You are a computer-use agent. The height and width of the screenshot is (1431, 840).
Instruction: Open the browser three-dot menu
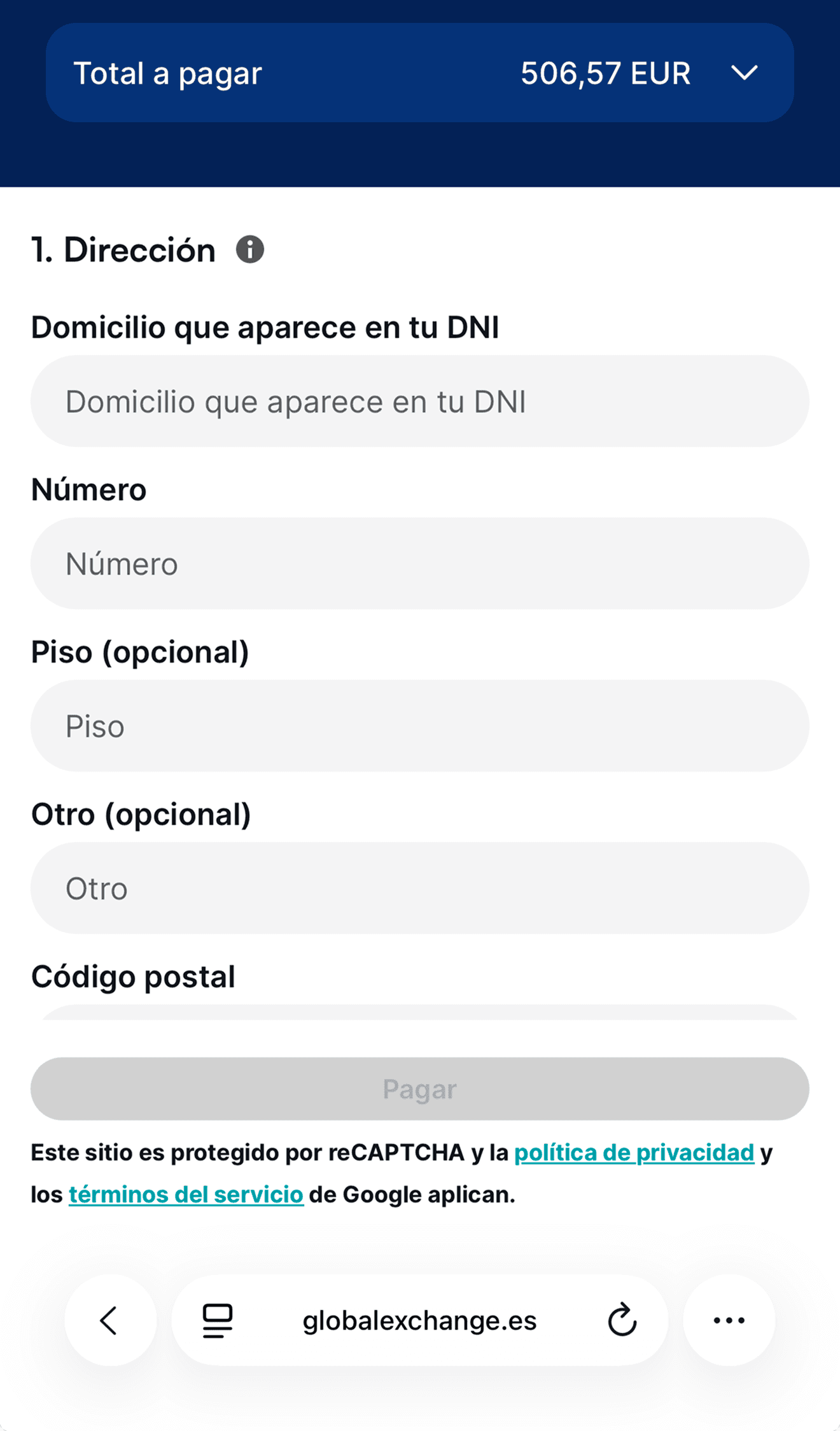[729, 1320]
